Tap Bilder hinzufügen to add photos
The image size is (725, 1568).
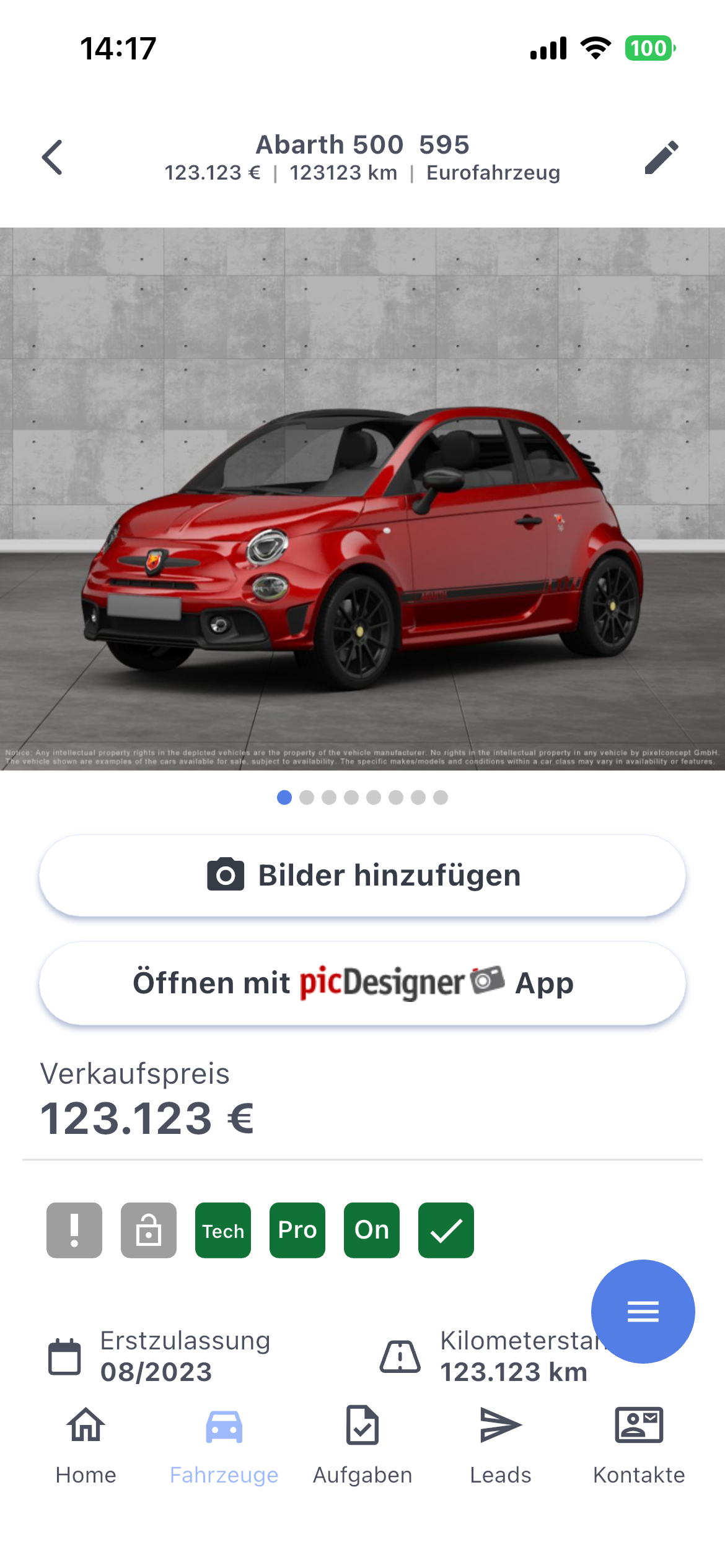click(362, 875)
